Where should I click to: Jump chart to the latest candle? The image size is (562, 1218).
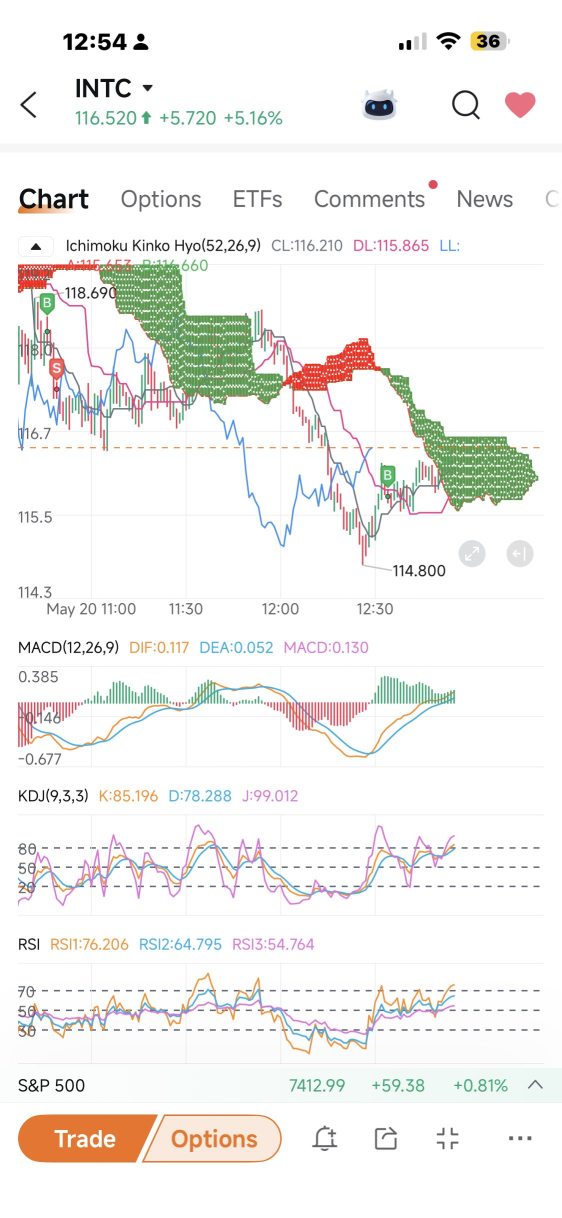520,553
